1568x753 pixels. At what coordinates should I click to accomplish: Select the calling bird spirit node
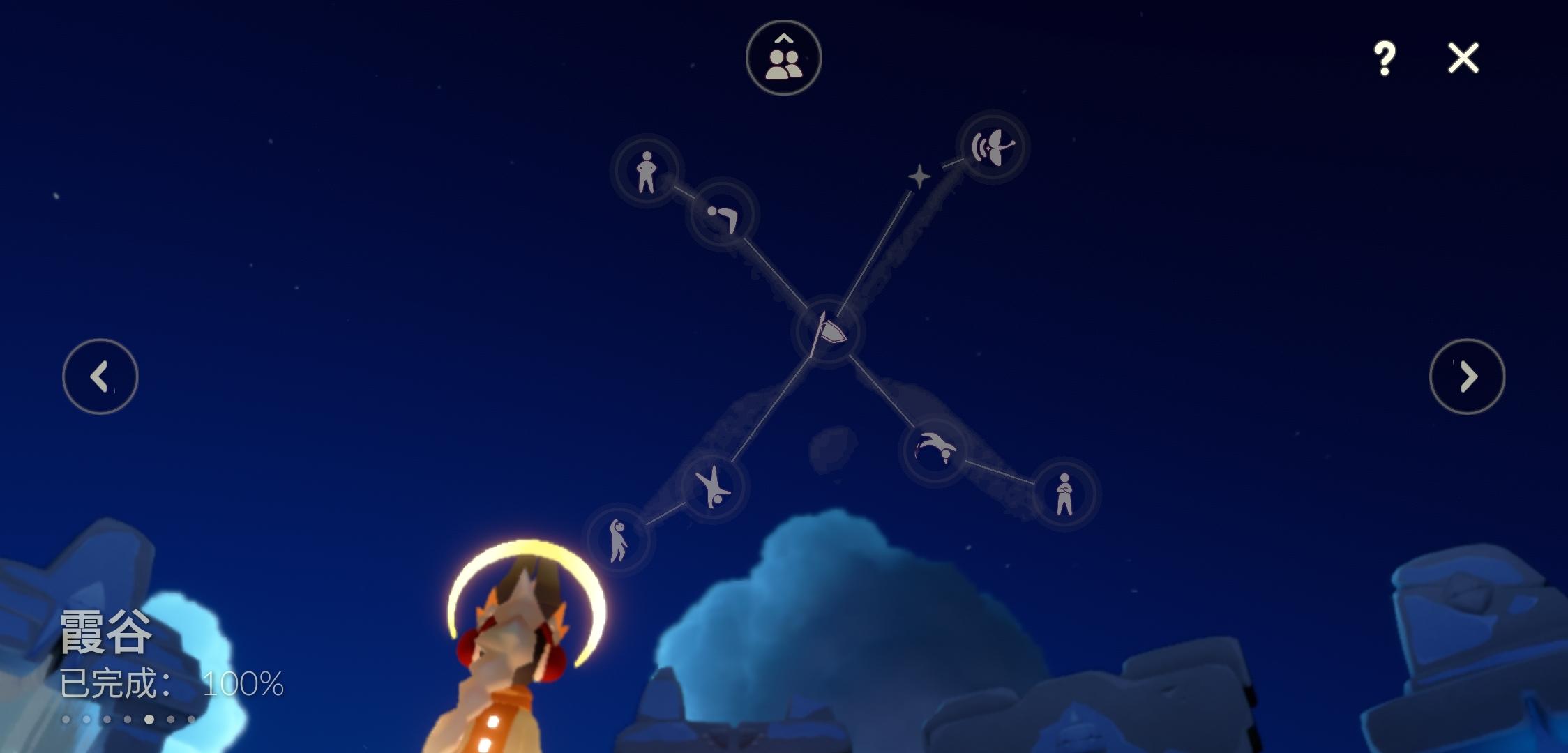point(992,147)
